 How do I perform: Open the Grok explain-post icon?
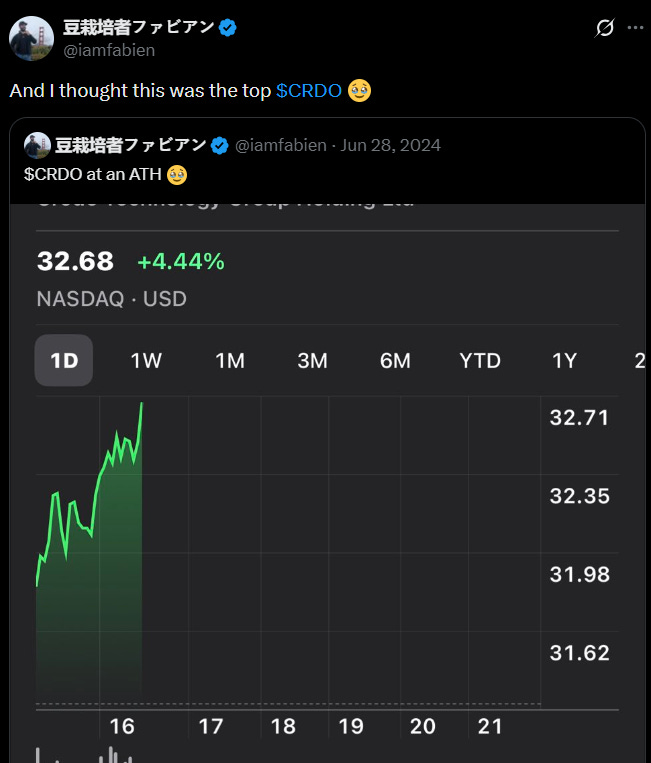point(604,28)
